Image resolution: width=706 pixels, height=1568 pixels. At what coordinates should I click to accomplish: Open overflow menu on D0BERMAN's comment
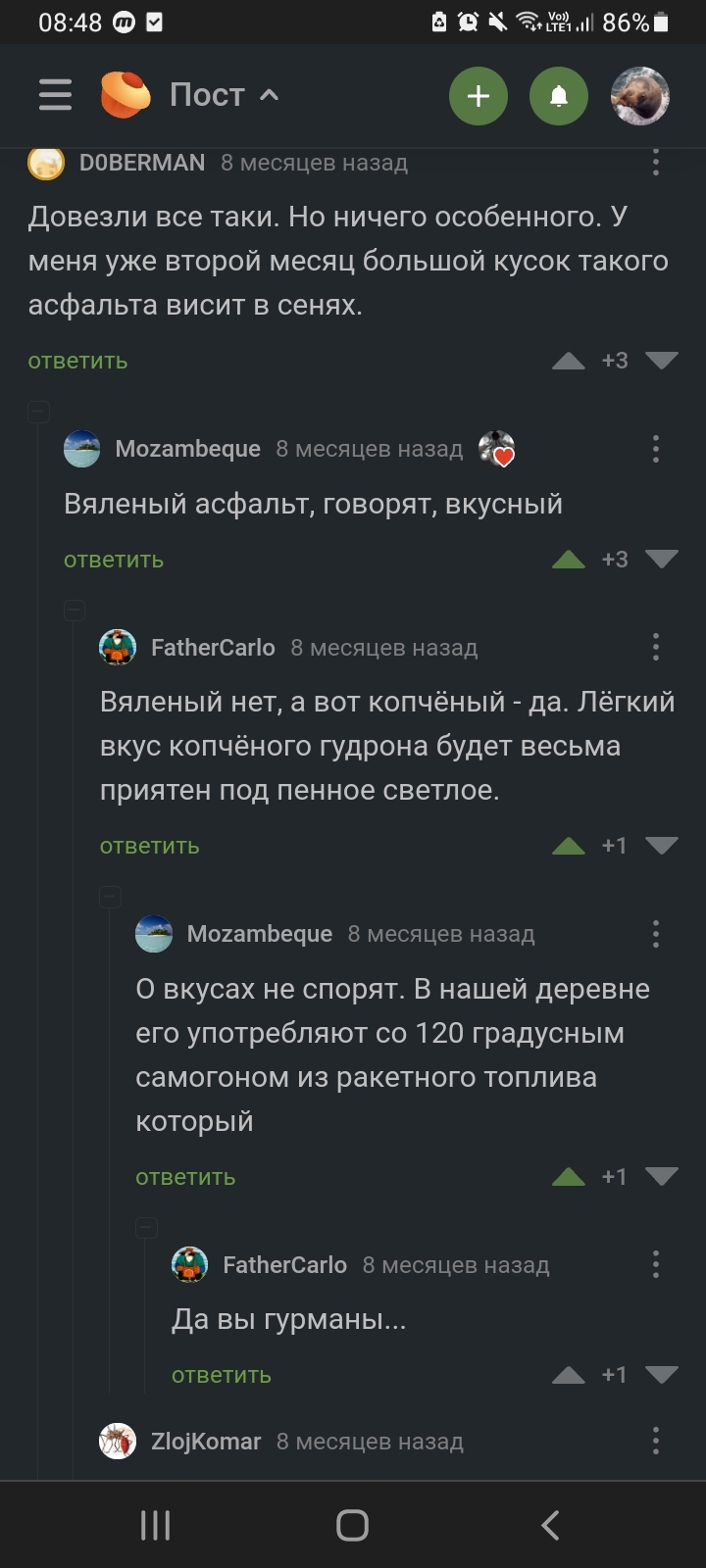[x=656, y=163]
